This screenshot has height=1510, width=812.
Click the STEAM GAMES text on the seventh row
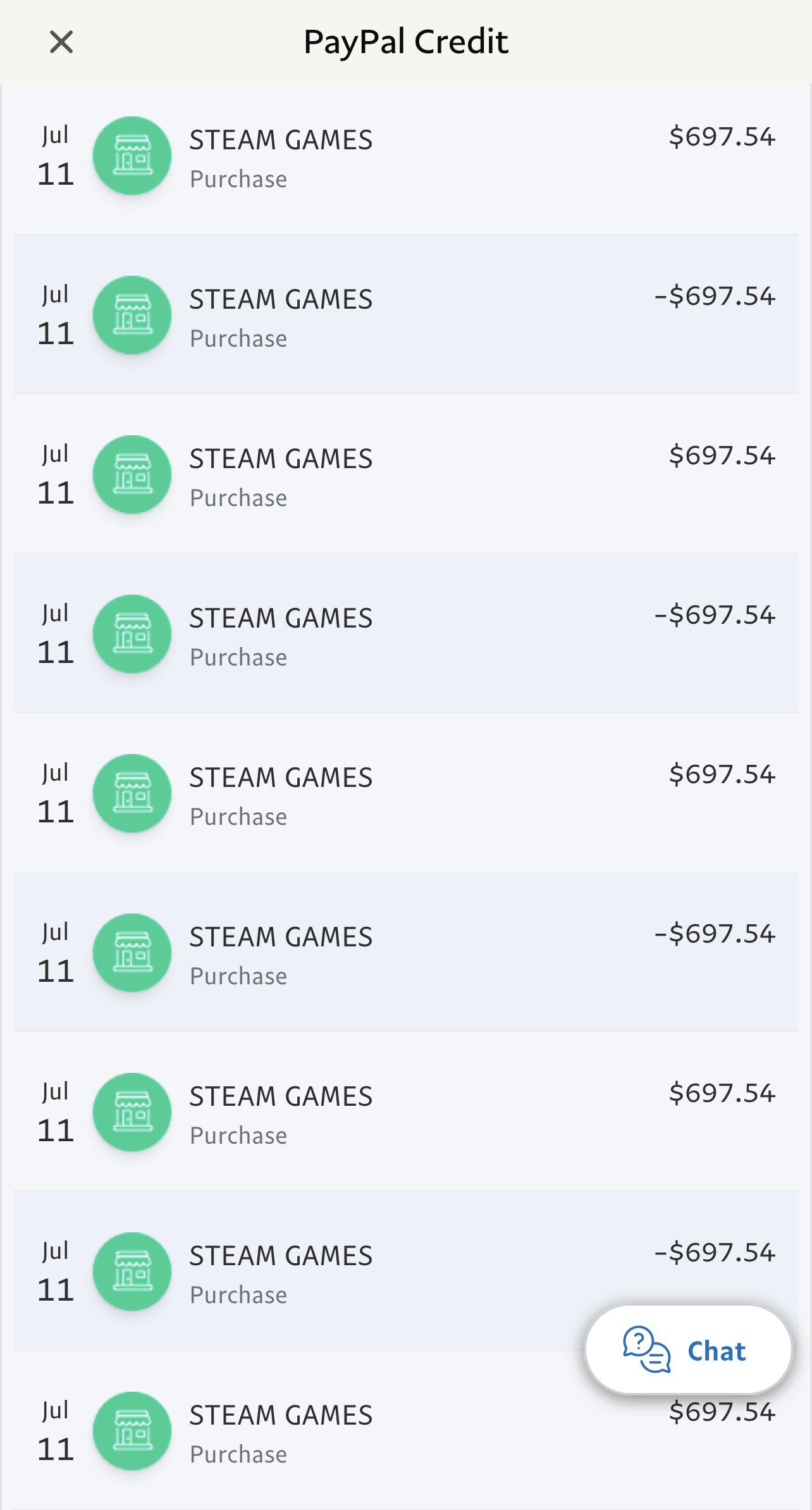281,1095
